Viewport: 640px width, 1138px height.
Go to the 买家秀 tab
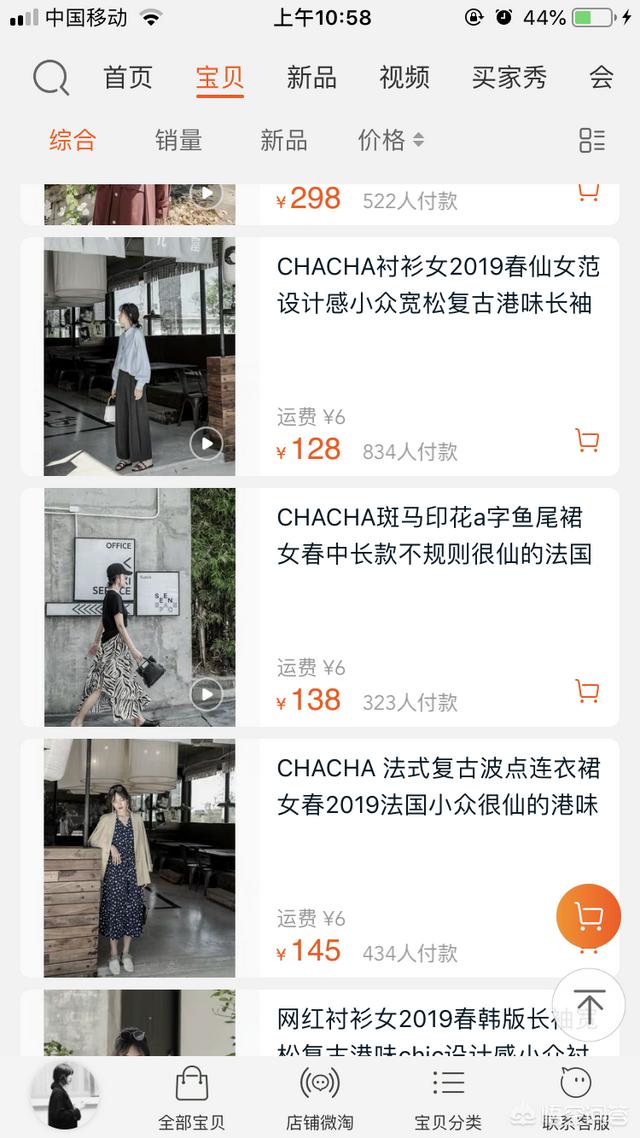click(509, 78)
